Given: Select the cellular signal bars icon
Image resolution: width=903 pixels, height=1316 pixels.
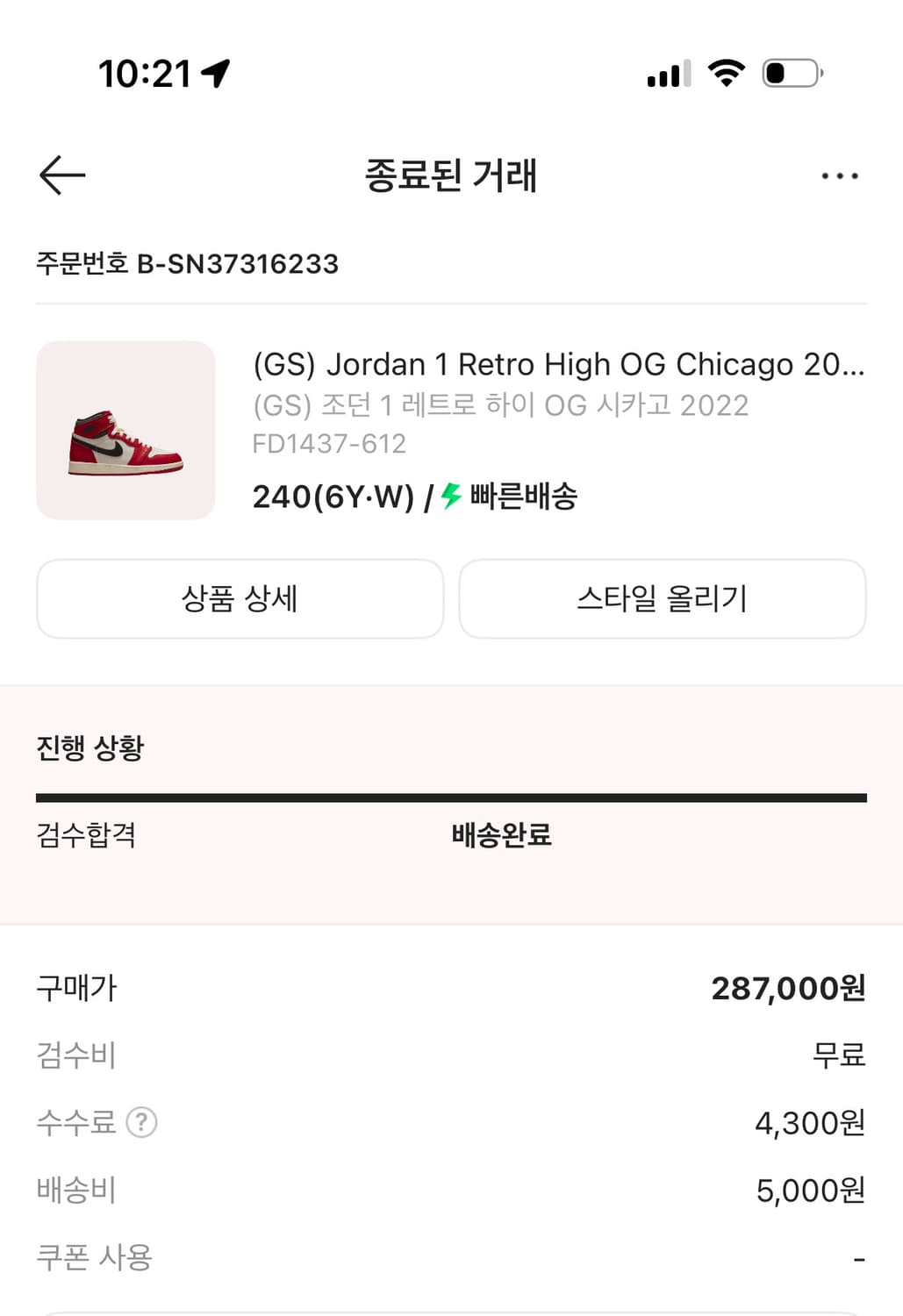Looking at the screenshot, I should click(664, 75).
